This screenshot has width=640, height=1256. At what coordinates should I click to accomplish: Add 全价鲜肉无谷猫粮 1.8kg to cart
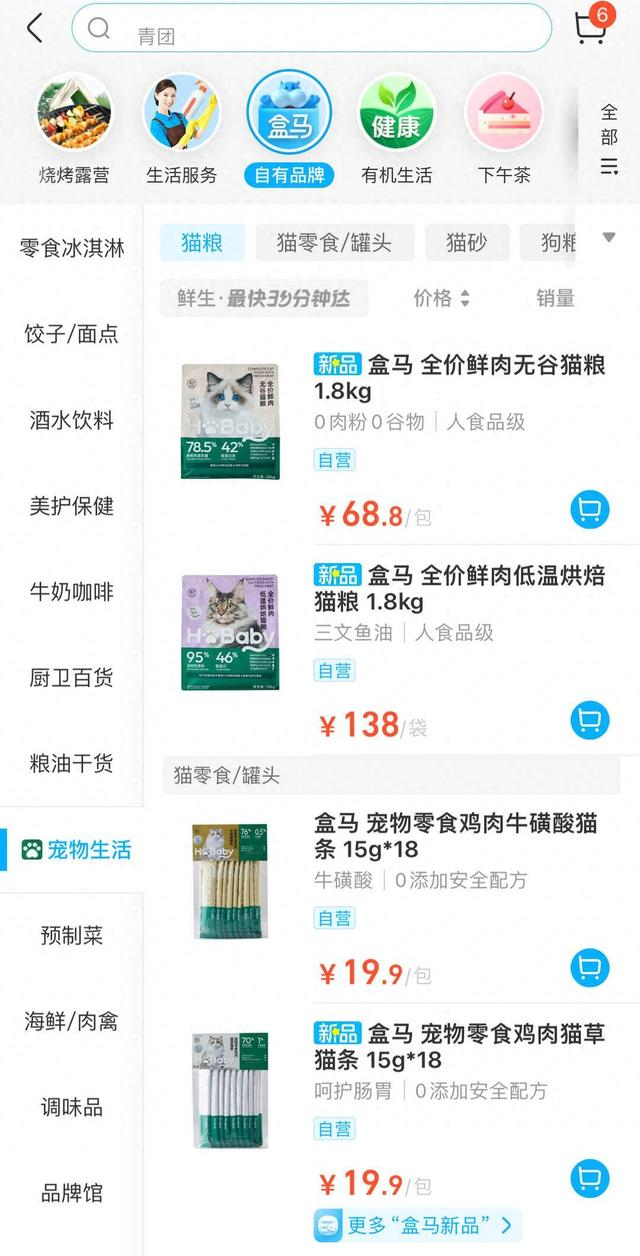(590, 510)
